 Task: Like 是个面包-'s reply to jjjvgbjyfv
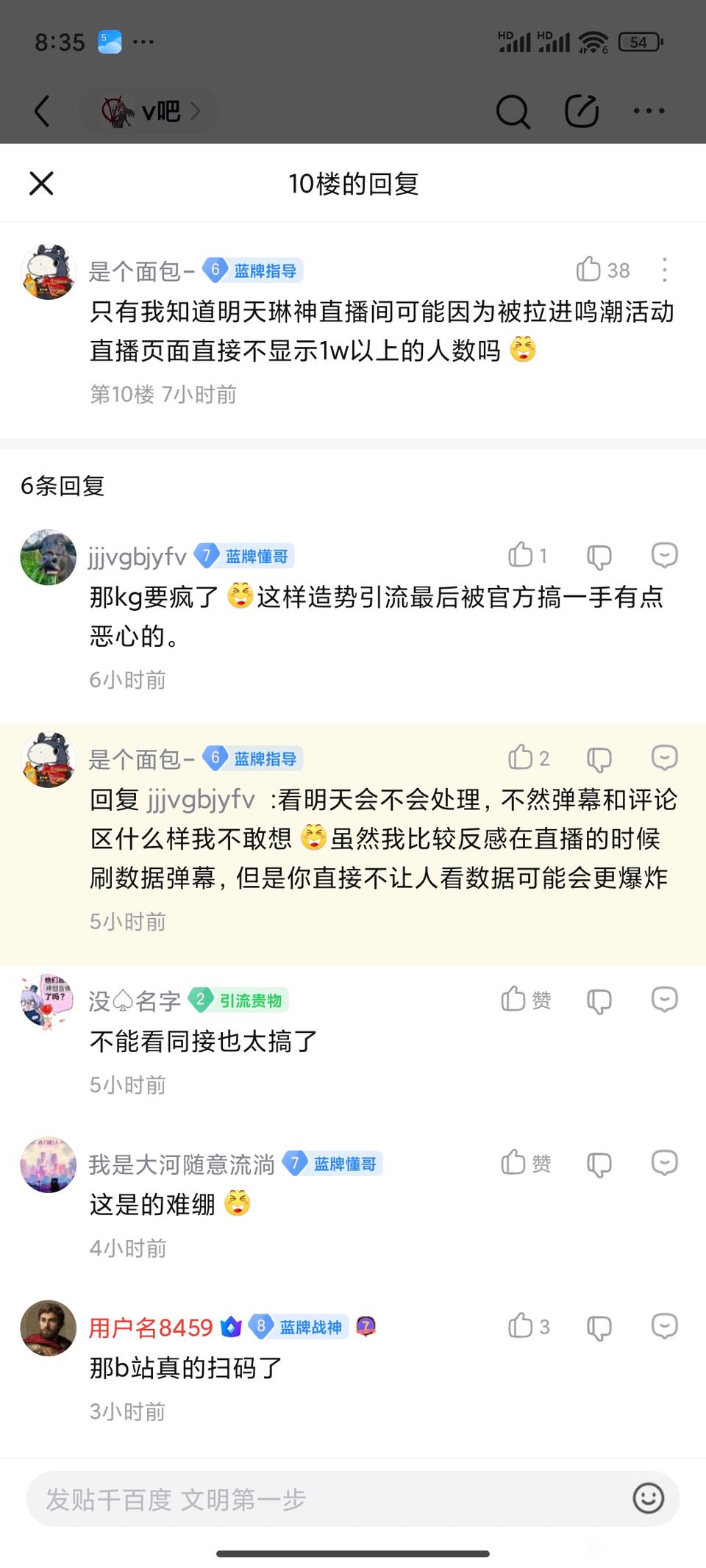tap(528, 757)
